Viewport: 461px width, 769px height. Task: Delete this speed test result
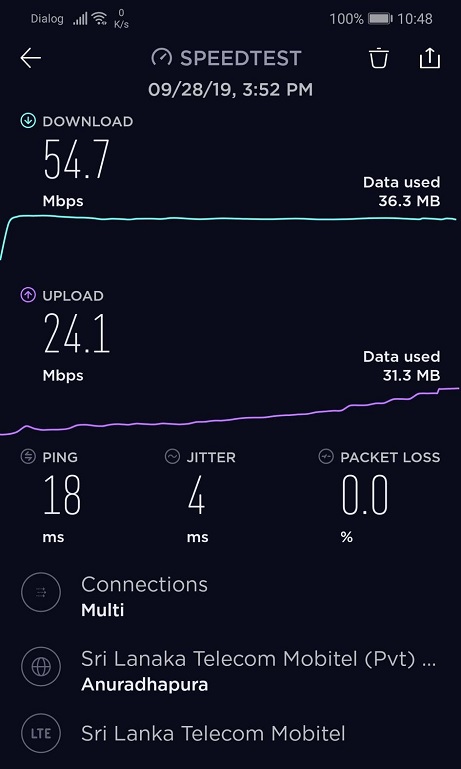tap(379, 58)
